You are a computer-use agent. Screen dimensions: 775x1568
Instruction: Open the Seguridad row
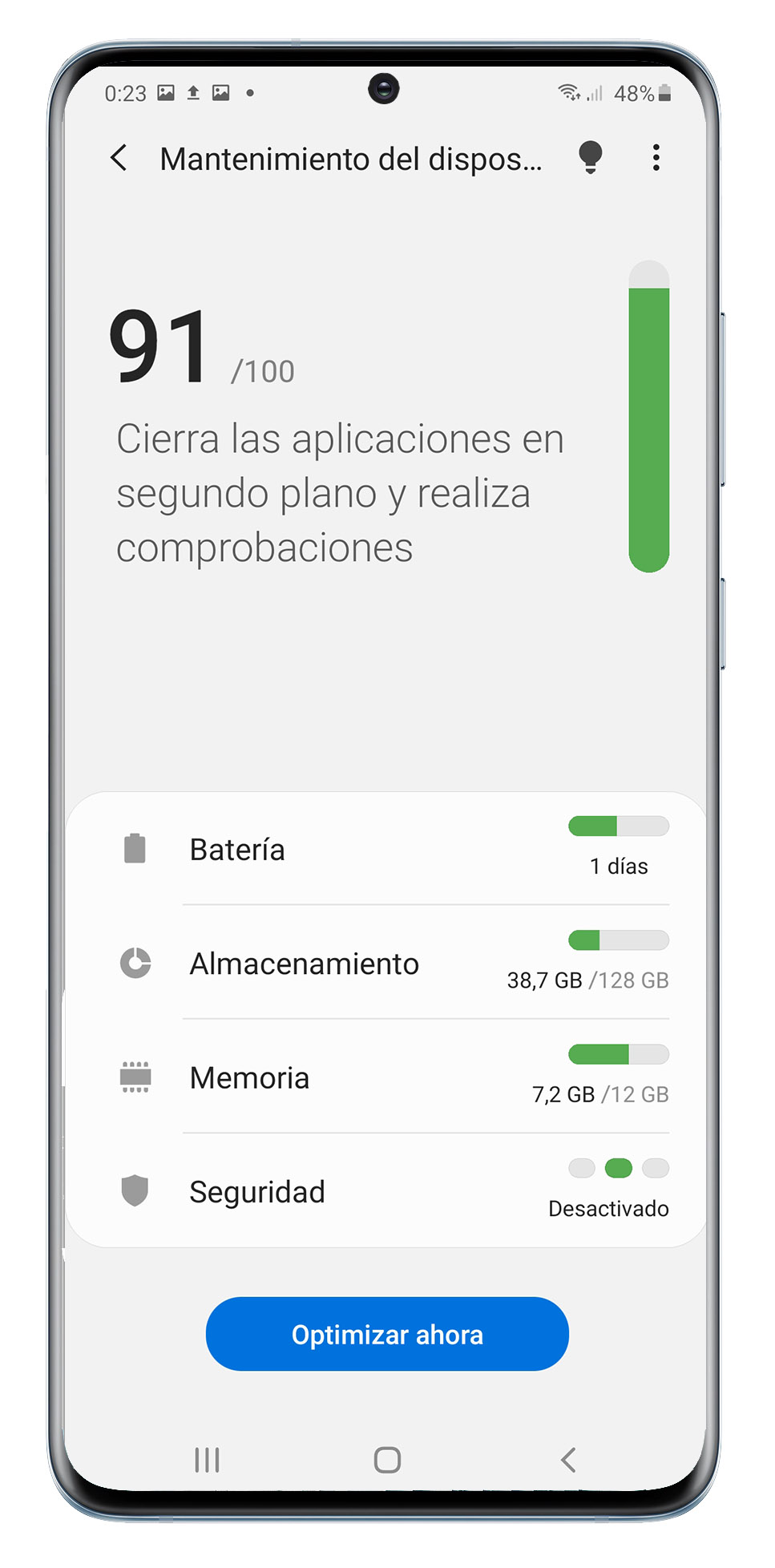(x=385, y=1190)
